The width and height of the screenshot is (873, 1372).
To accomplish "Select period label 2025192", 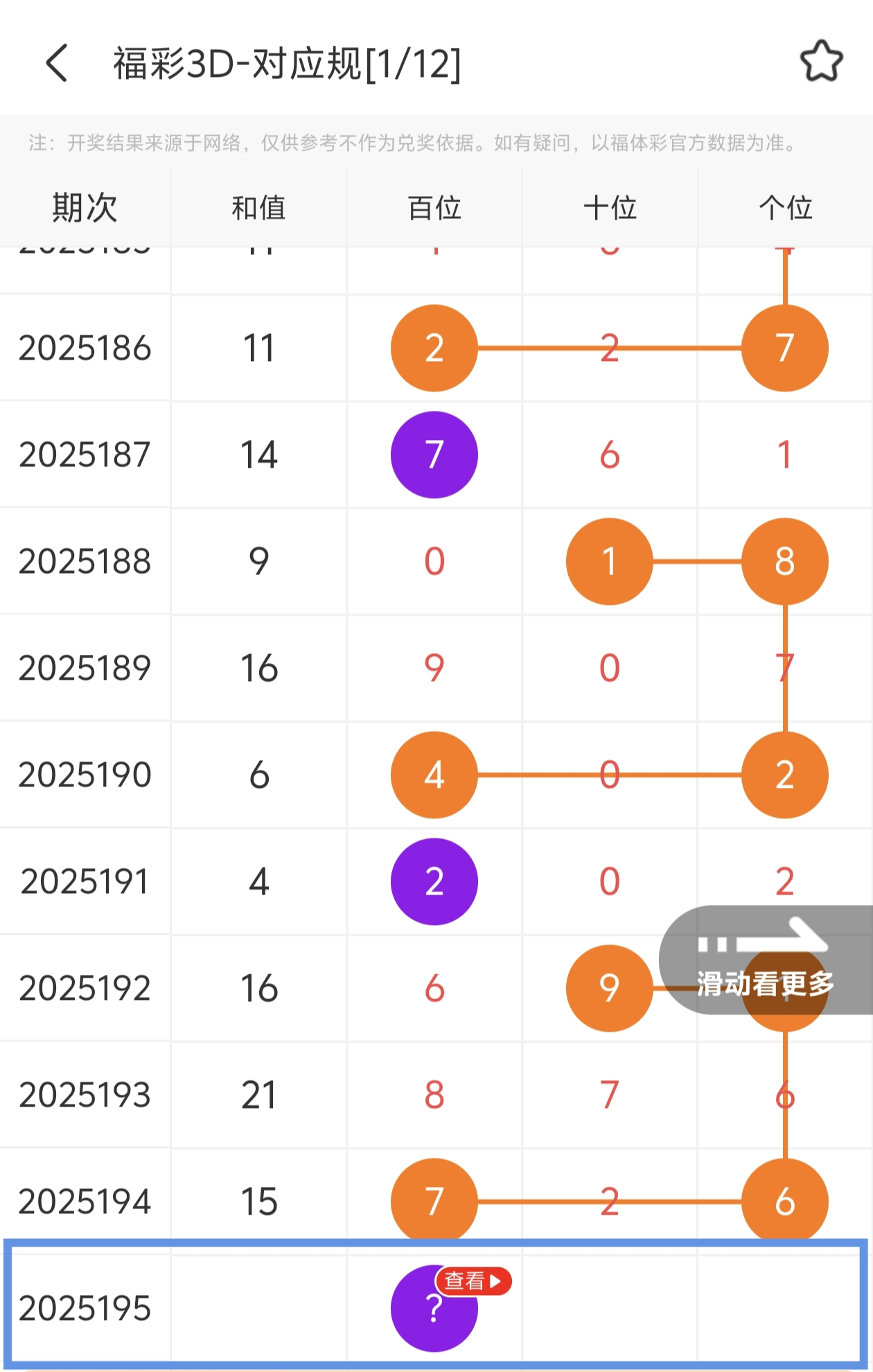I will (x=85, y=989).
